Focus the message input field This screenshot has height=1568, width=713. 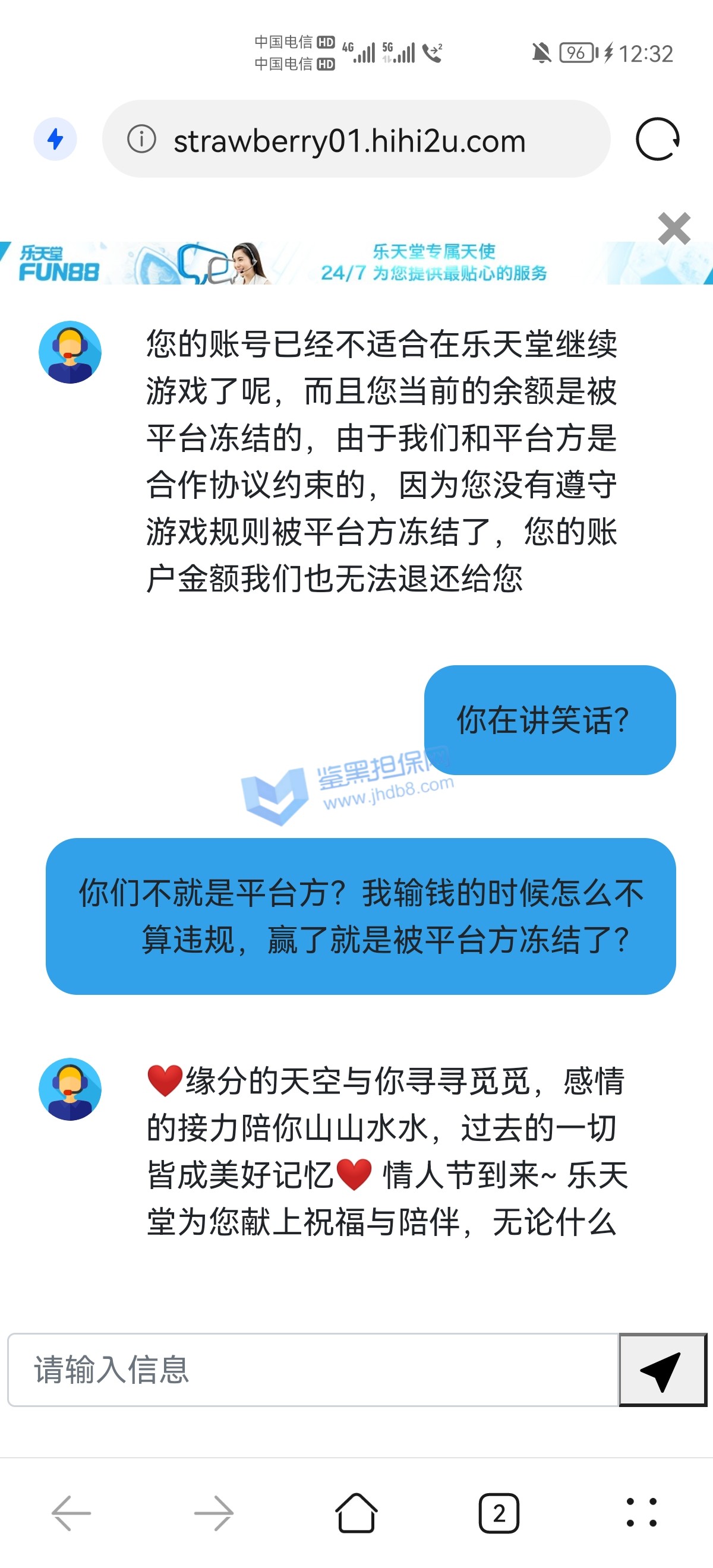313,1370
